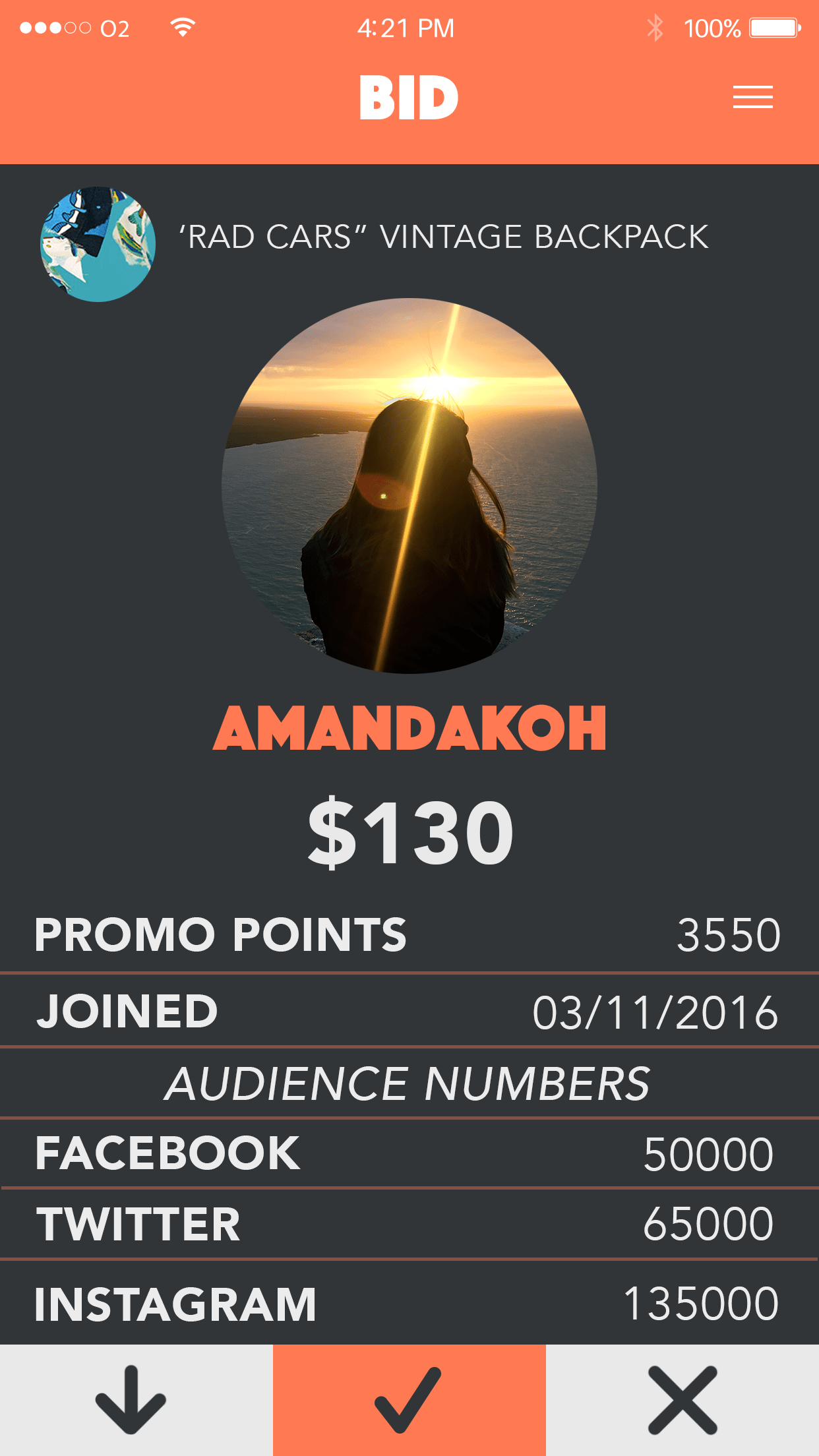Accept the bid with the checkmark
Viewport: 819px width, 1456px height.
click(x=409, y=1399)
